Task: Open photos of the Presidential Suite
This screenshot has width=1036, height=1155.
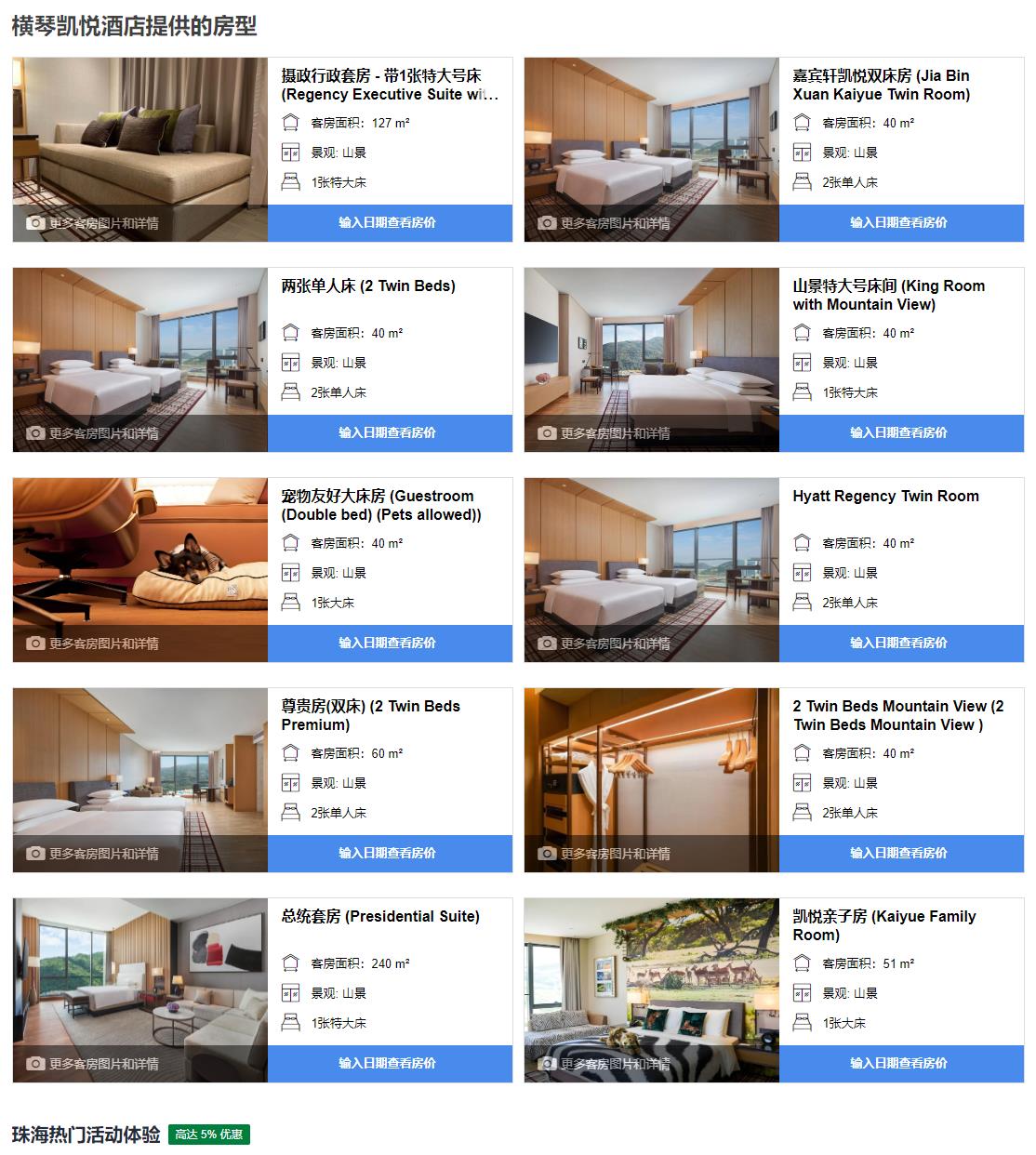Action: pyautogui.click(x=93, y=1064)
